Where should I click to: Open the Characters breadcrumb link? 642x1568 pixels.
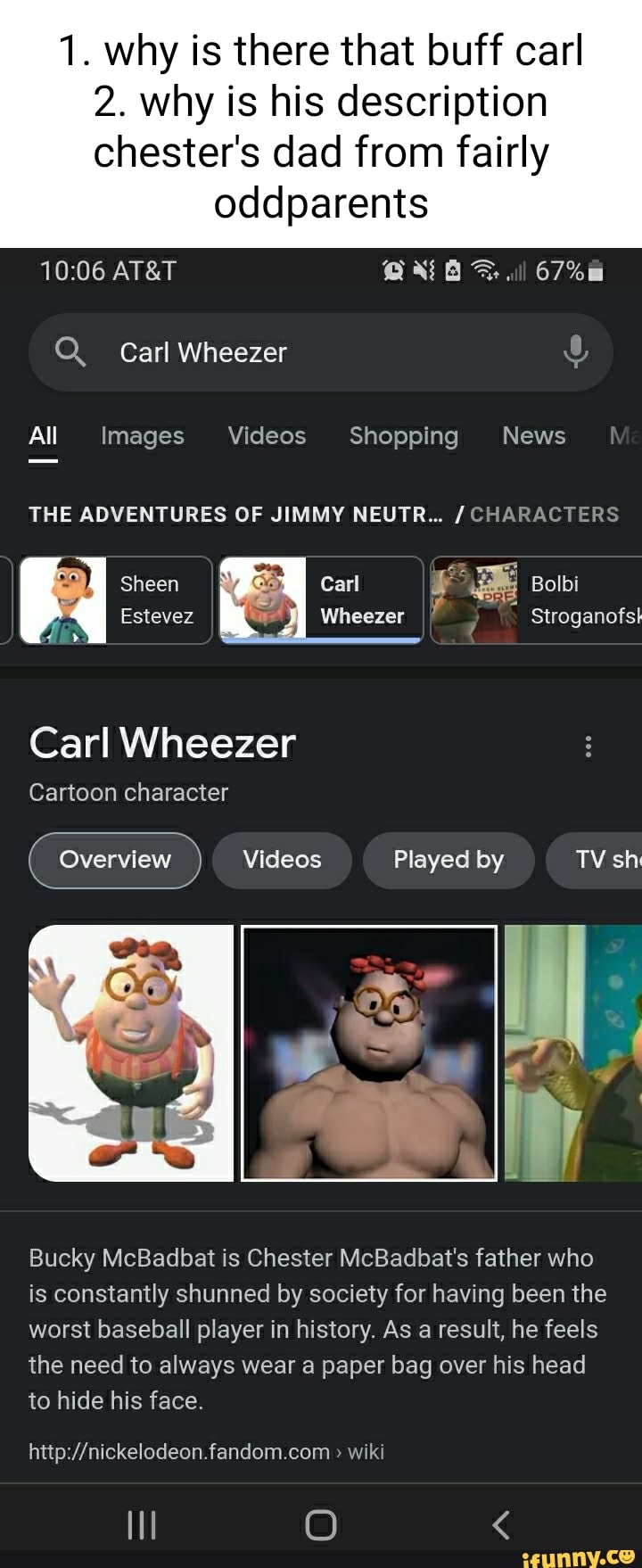(544, 515)
